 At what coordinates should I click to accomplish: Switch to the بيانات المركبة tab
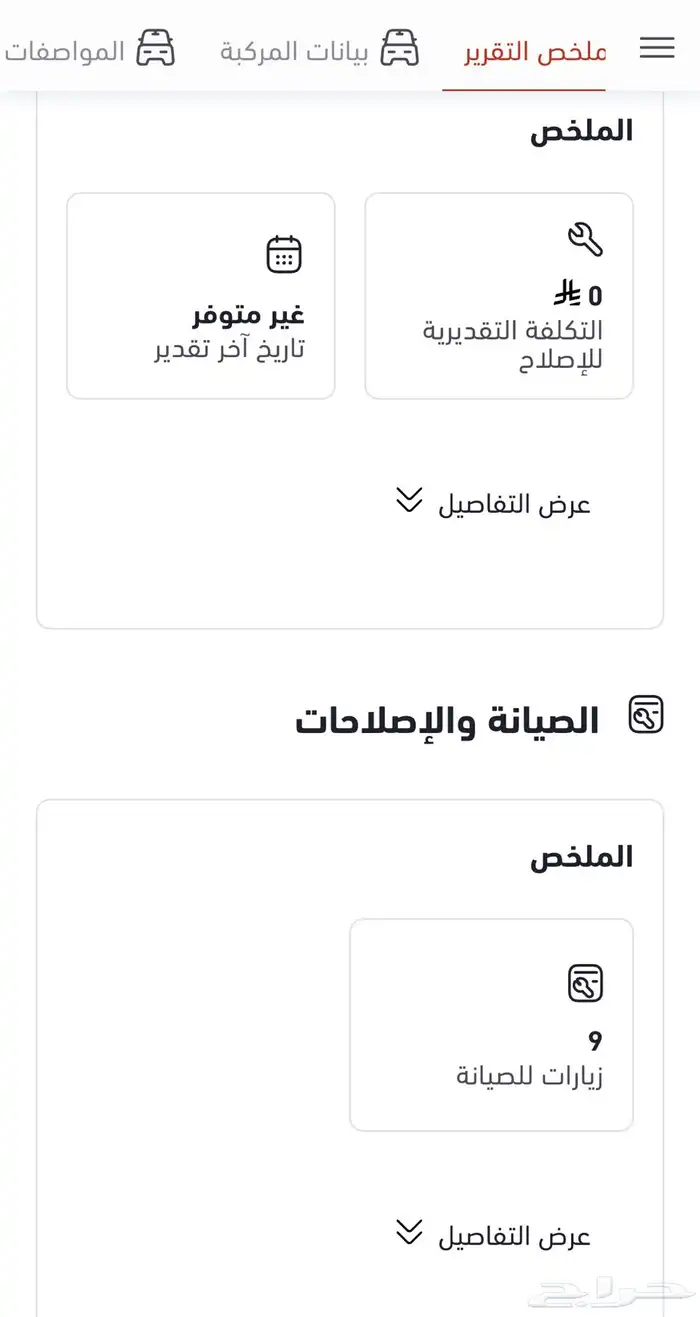(x=320, y=51)
